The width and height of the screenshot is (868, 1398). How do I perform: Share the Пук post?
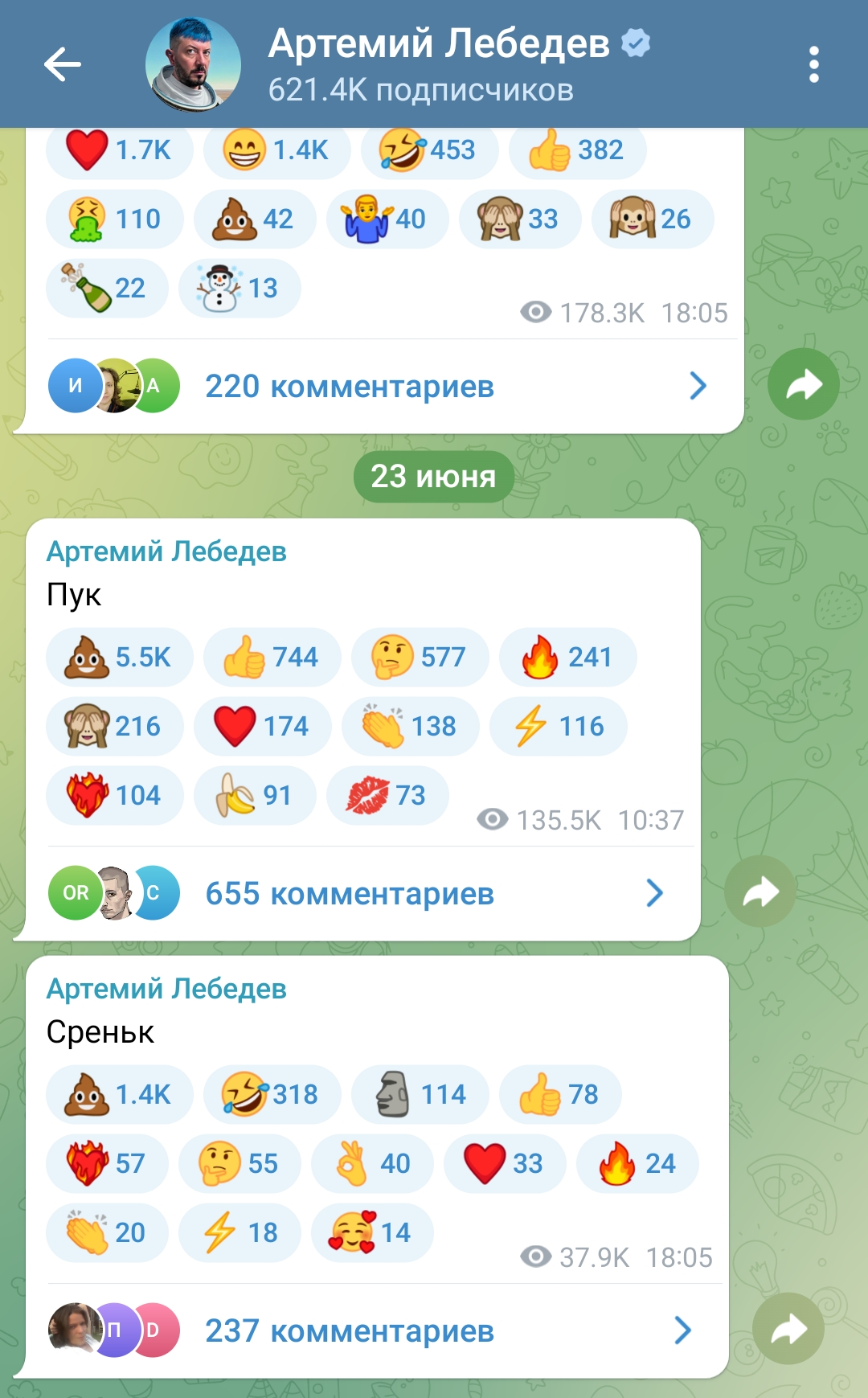tap(759, 891)
